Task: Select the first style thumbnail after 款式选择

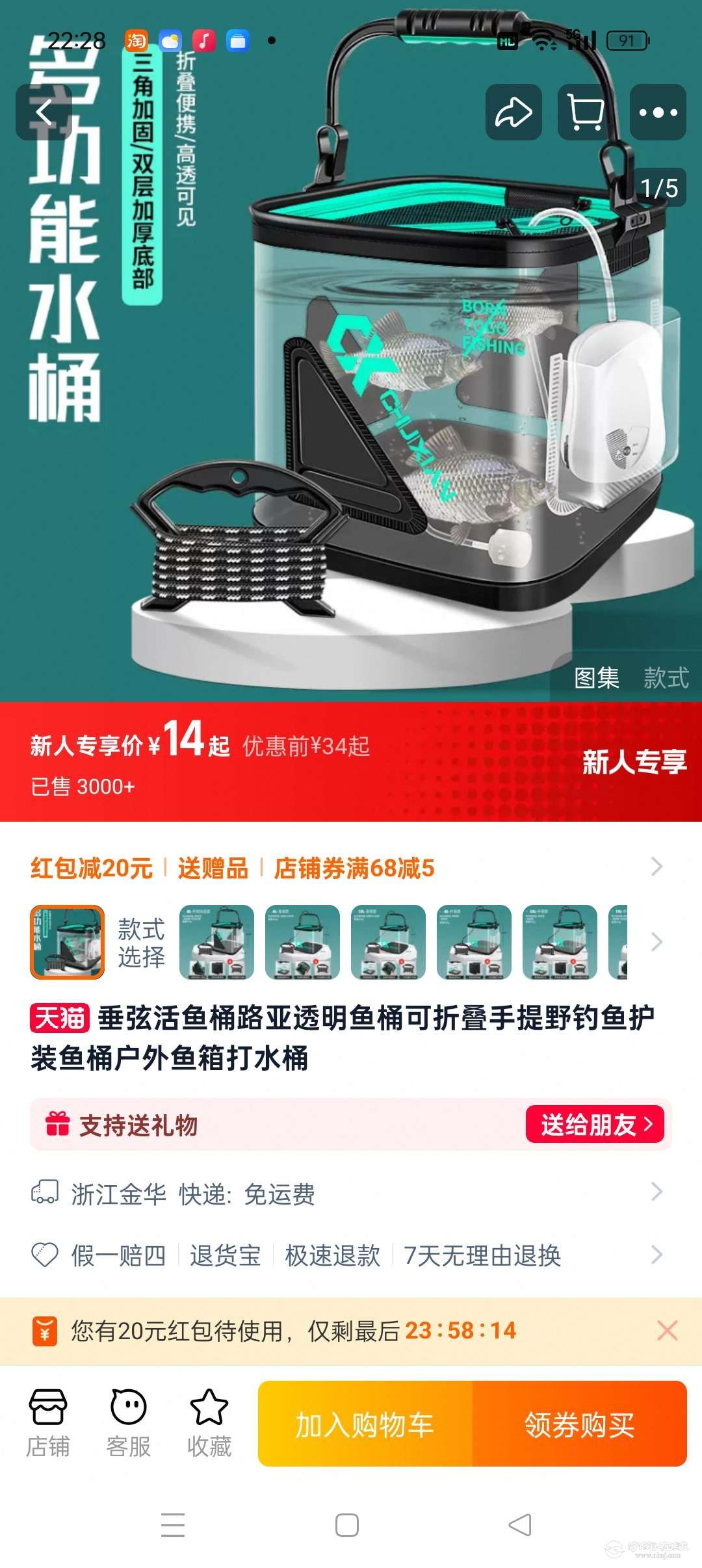Action: coord(216,942)
